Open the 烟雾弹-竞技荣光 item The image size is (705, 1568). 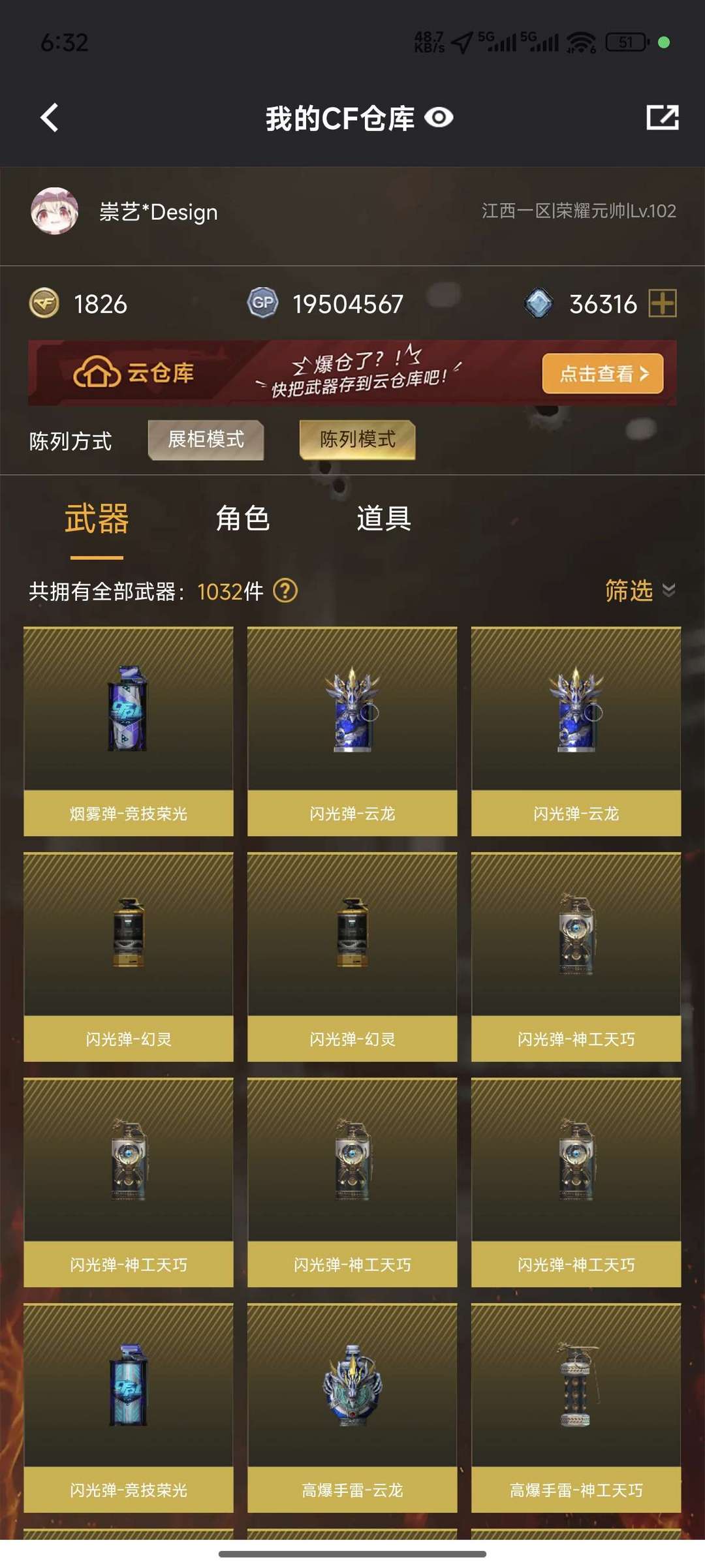pyautogui.click(x=129, y=731)
